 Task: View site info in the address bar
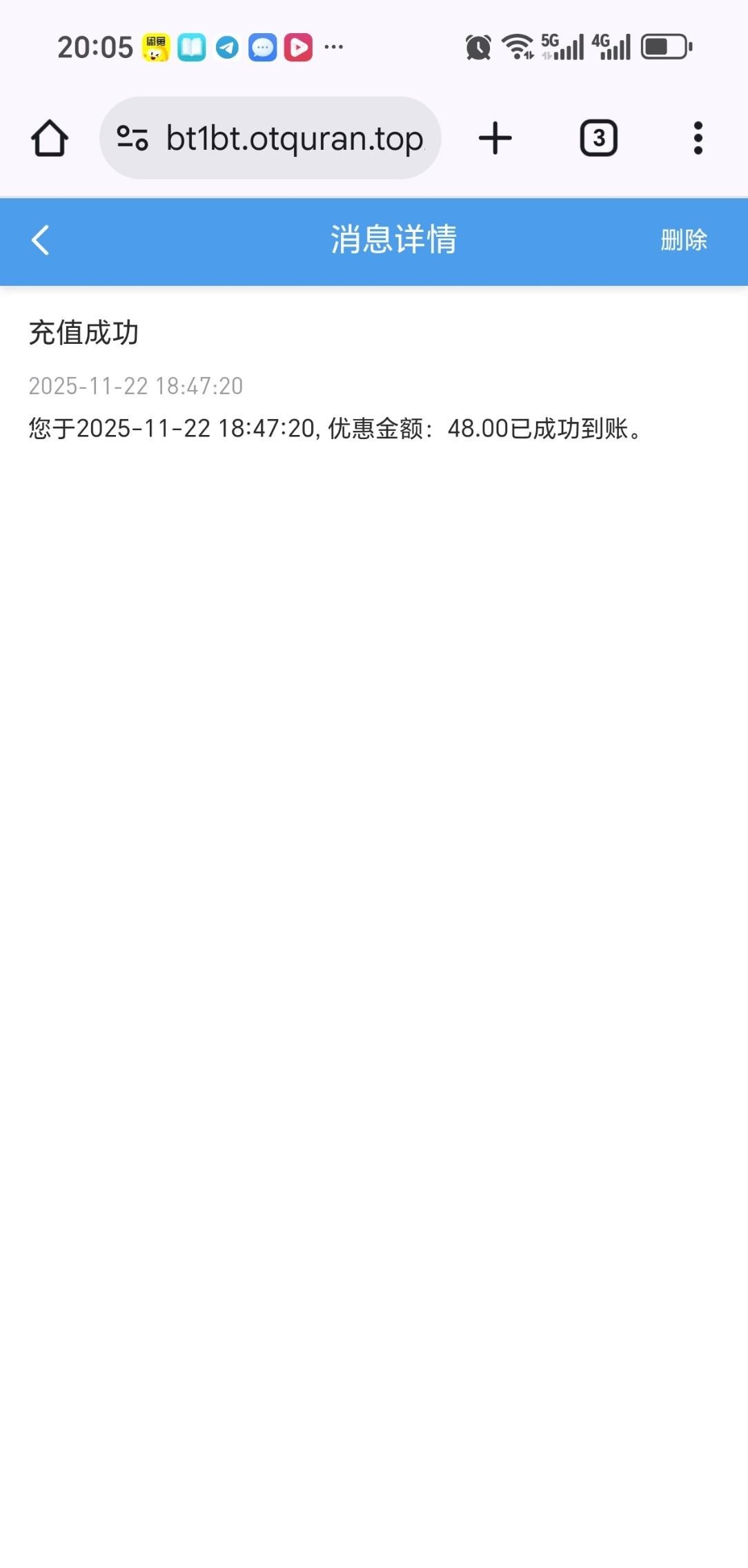132,138
